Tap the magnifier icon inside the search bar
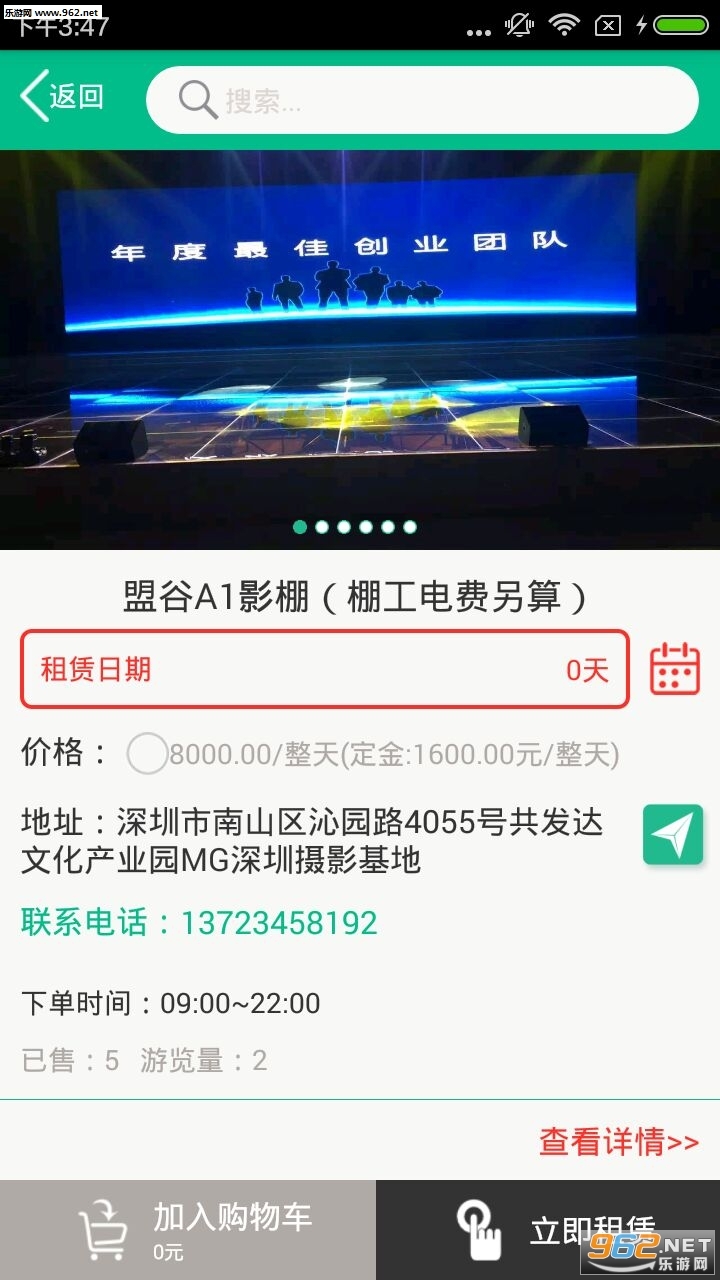Image resolution: width=720 pixels, height=1280 pixels. click(196, 99)
